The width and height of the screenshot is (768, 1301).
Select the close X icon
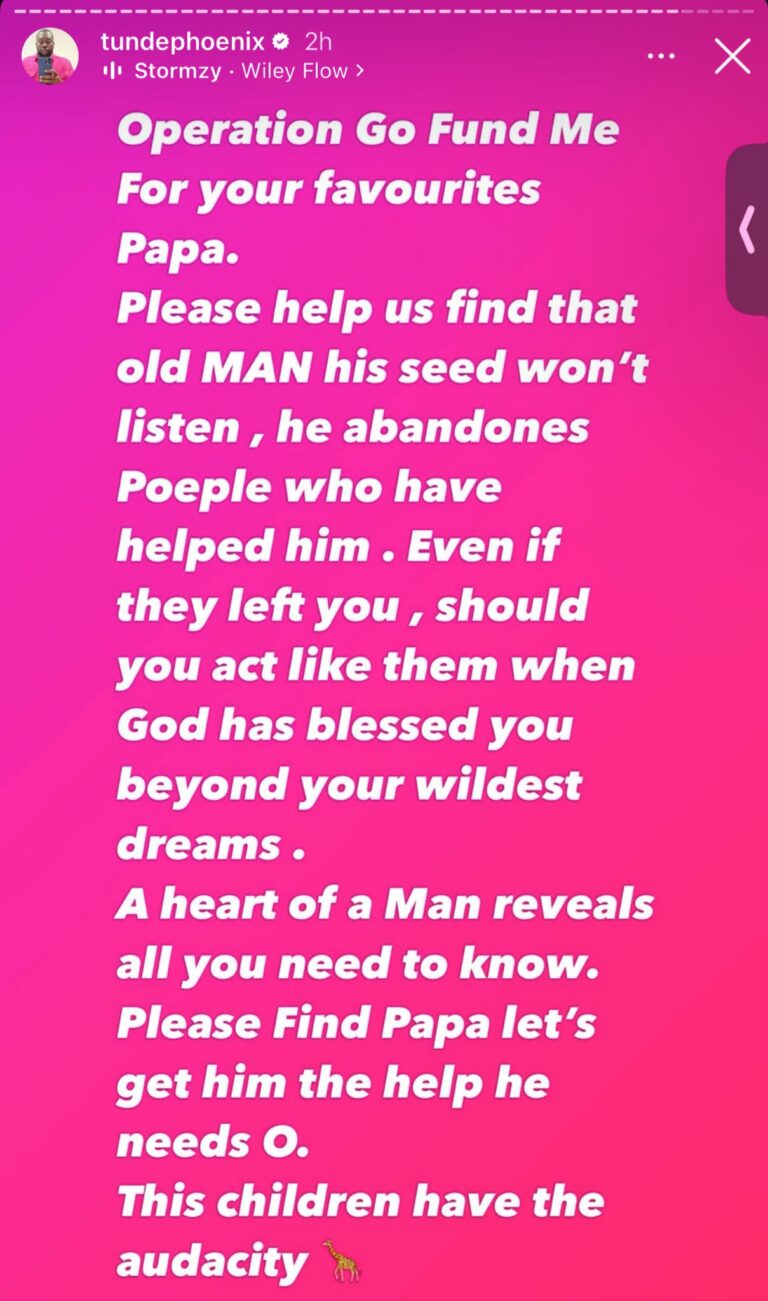[732, 57]
